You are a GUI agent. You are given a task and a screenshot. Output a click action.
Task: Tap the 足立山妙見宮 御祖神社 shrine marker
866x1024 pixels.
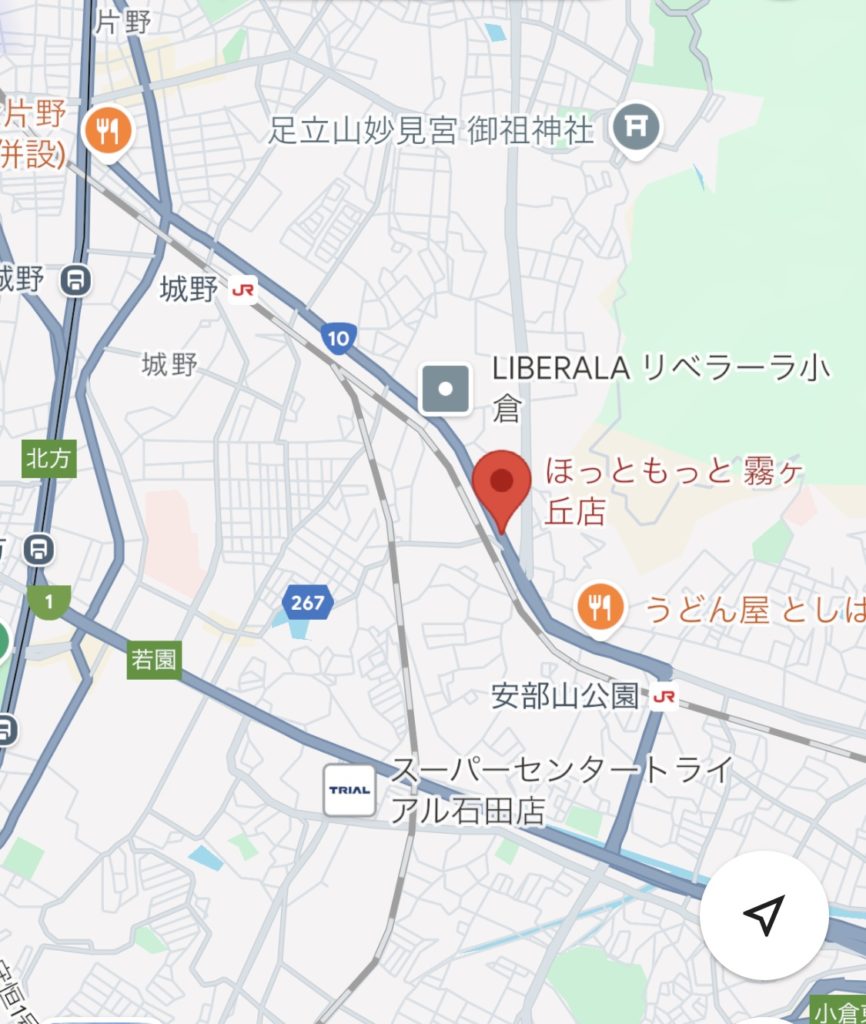[635, 128]
